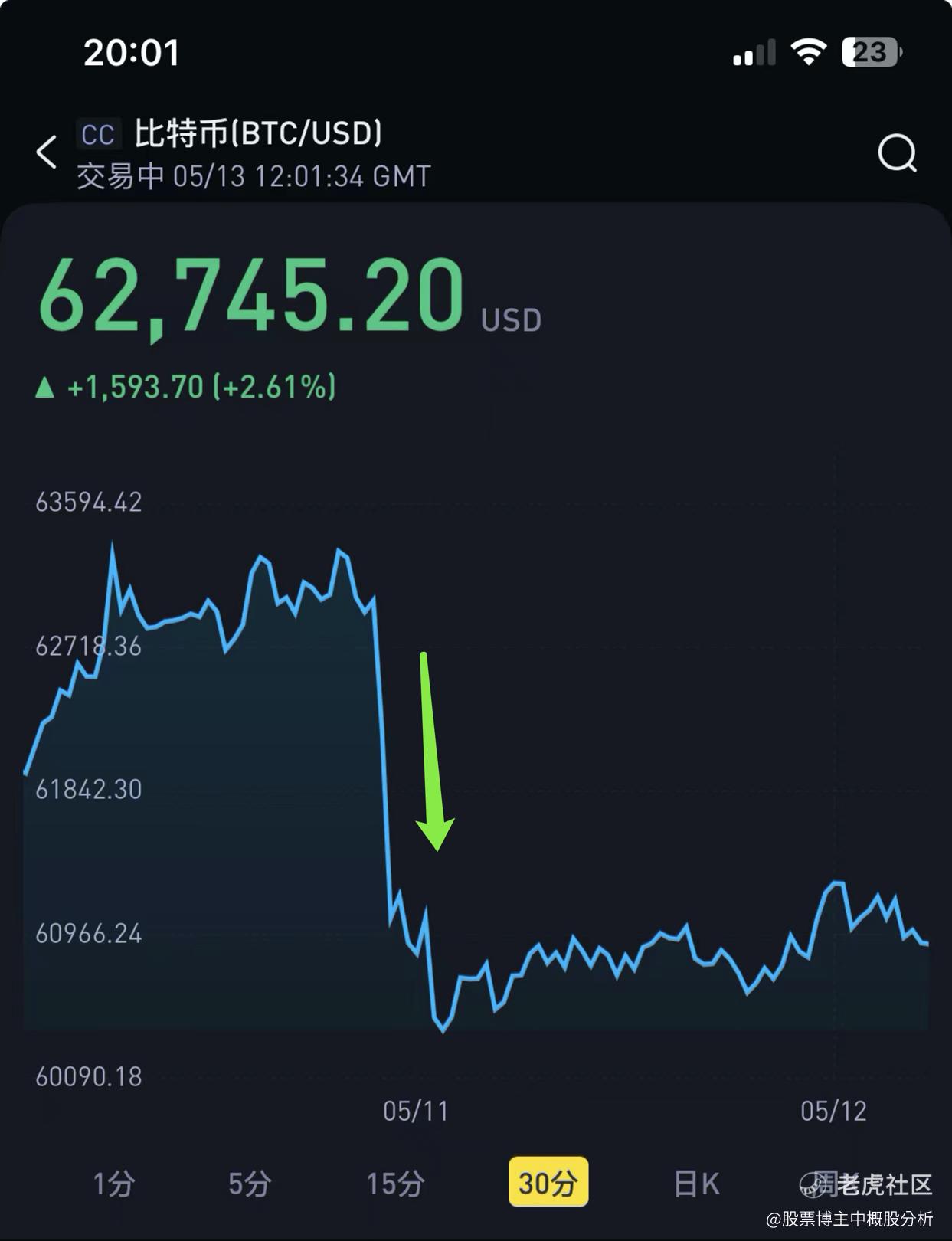Viewport: 952px width, 1241px height.
Task: Click the +2.61% change label
Action: (x=276, y=388)
